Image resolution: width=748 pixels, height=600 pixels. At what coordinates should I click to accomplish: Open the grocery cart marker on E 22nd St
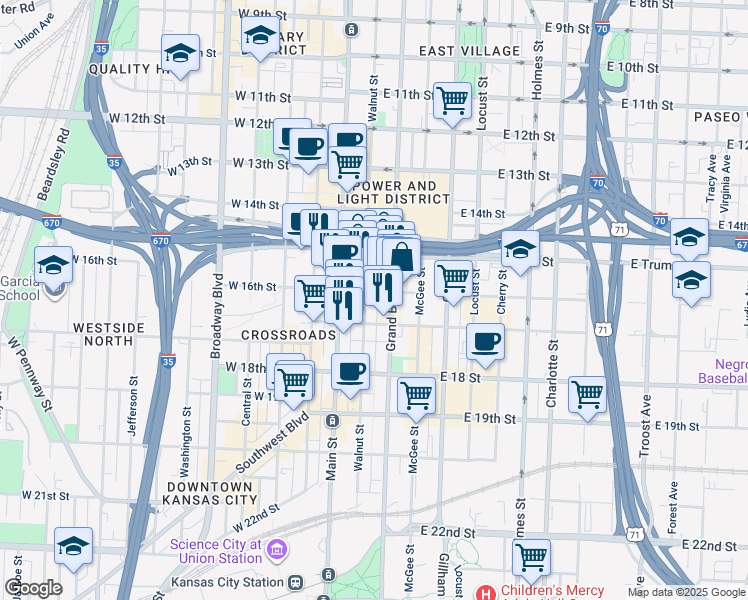531,557
